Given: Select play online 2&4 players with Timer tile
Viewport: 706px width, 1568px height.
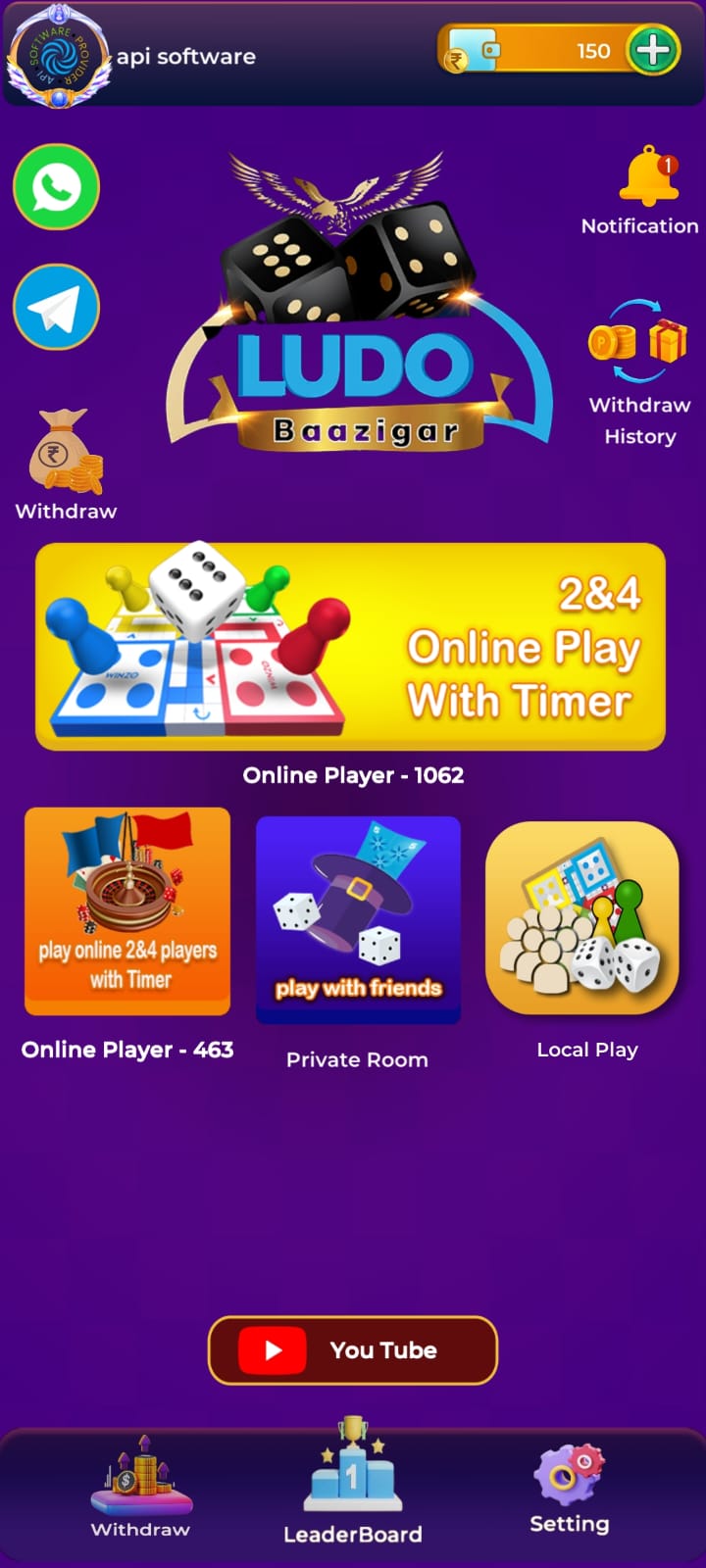Looking at the screenshot, I should tap(127, 910).
